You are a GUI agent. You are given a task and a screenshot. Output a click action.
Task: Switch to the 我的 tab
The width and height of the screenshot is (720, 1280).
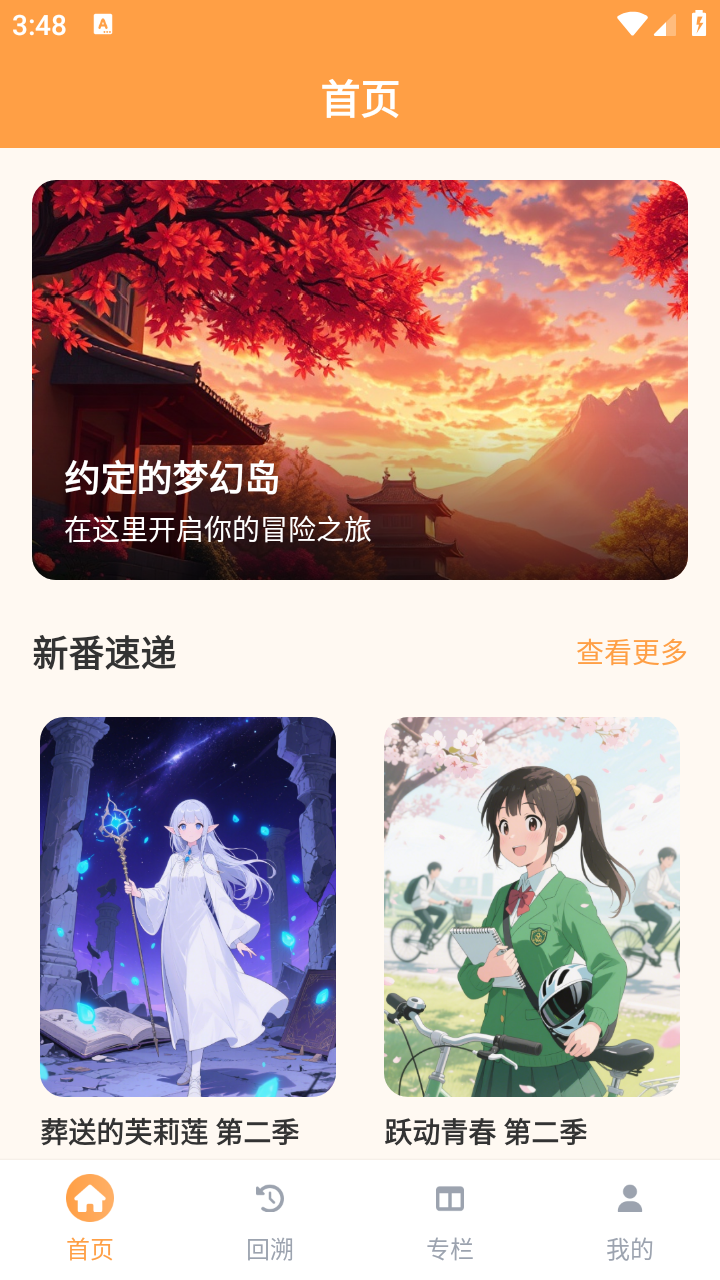[629, 1222]
